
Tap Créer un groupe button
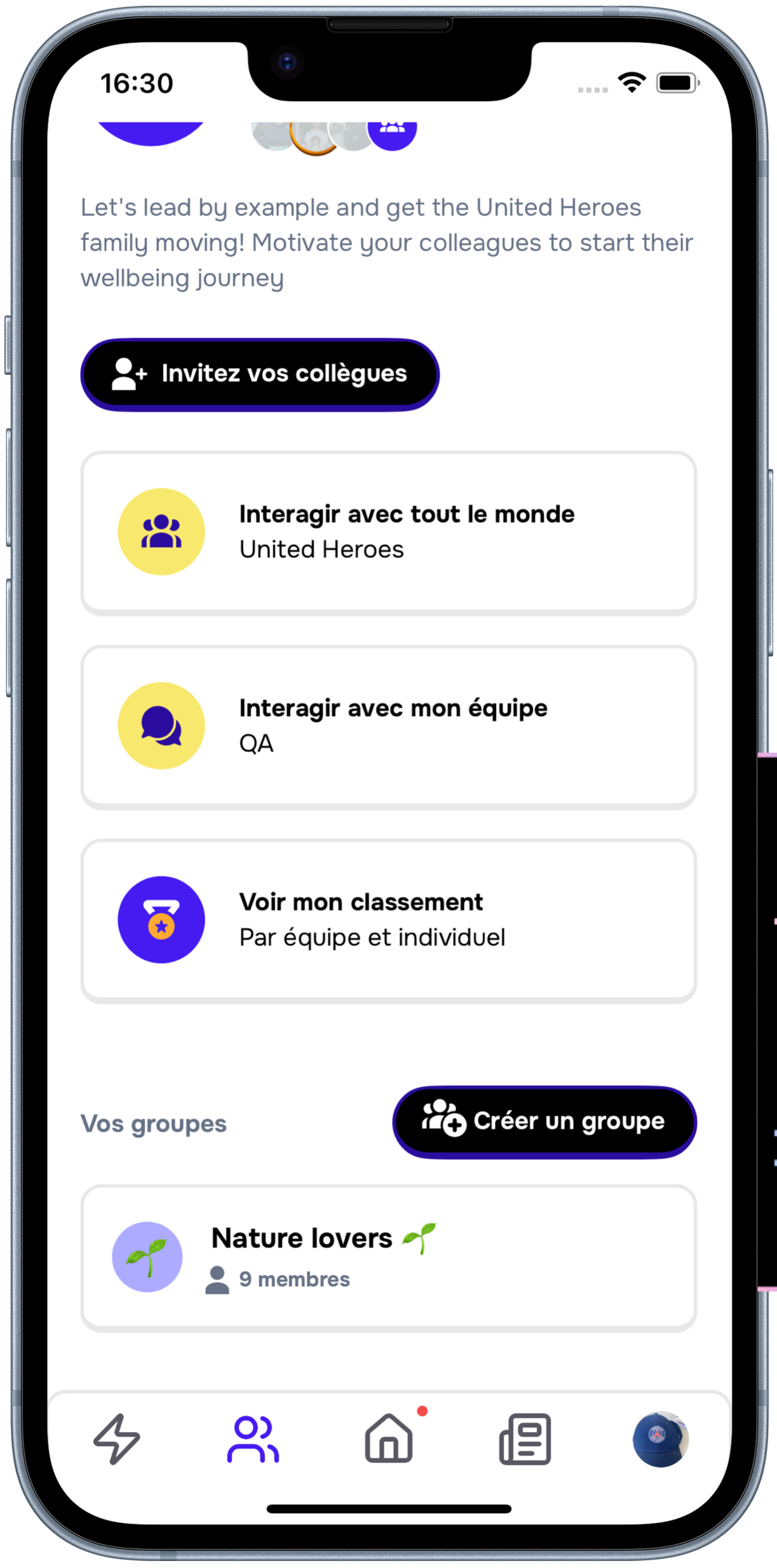pyautogui.click(x=544, y=1121)
